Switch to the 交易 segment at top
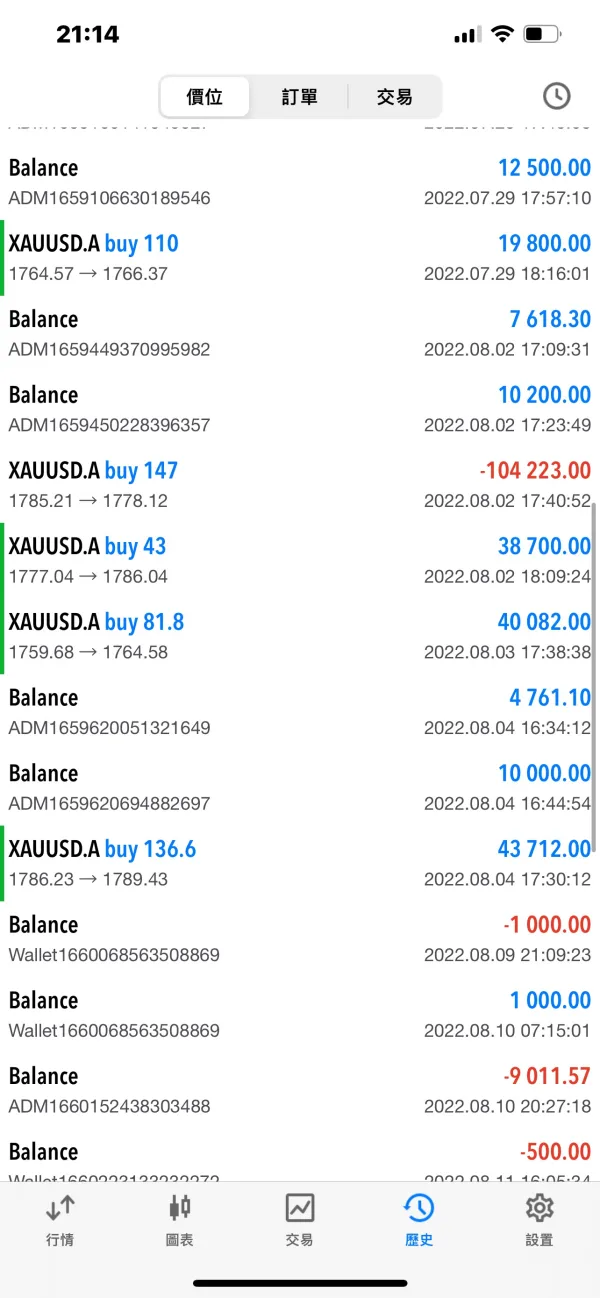 [x=394, y=97]
